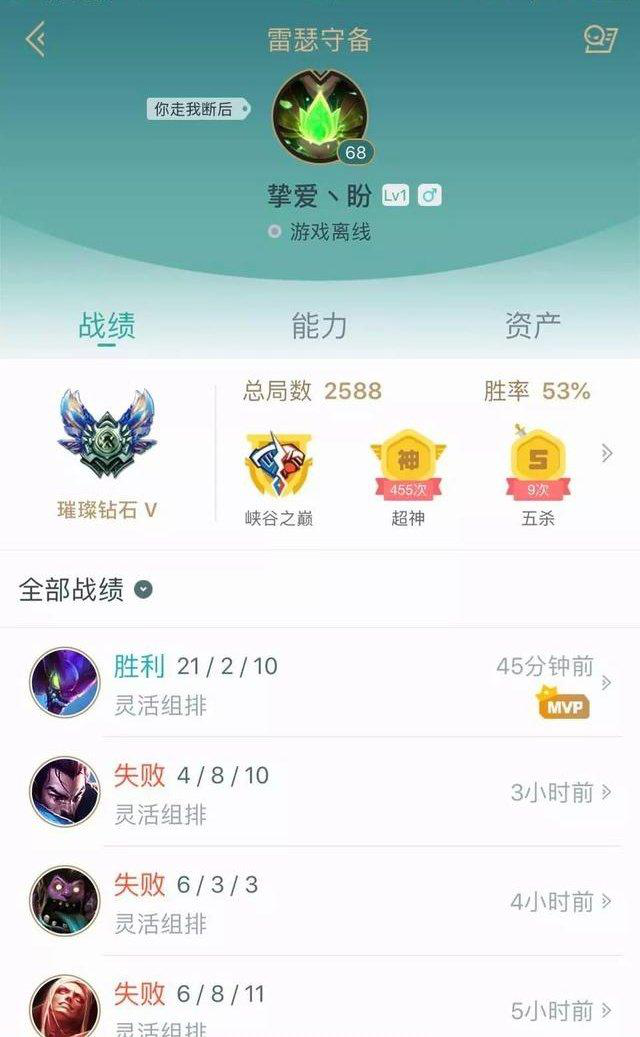Open the 全部战绩 filter dropdown
The image size is (640, 1037).
86,589
